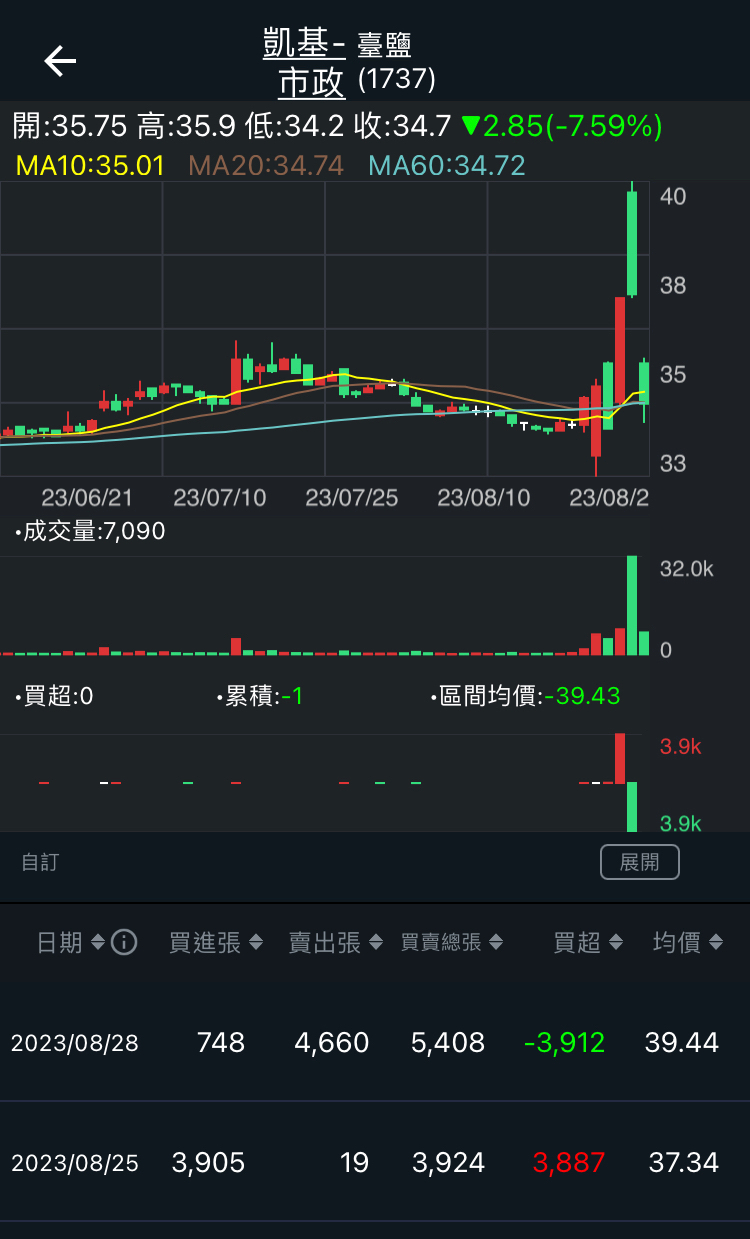
Task: Sort by 買賣總張 column
Action: click(x=451, y=942)
